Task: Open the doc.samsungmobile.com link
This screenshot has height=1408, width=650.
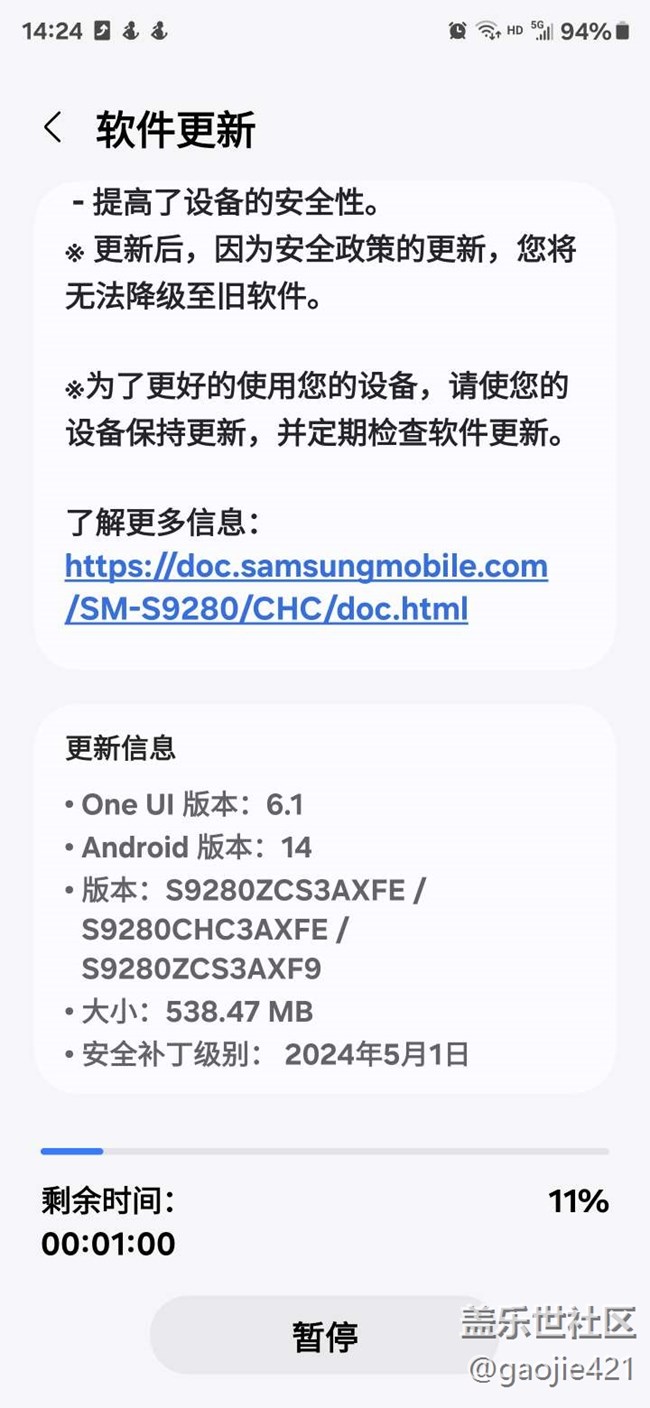Action: pyautogui.click(x=306, y=587)
